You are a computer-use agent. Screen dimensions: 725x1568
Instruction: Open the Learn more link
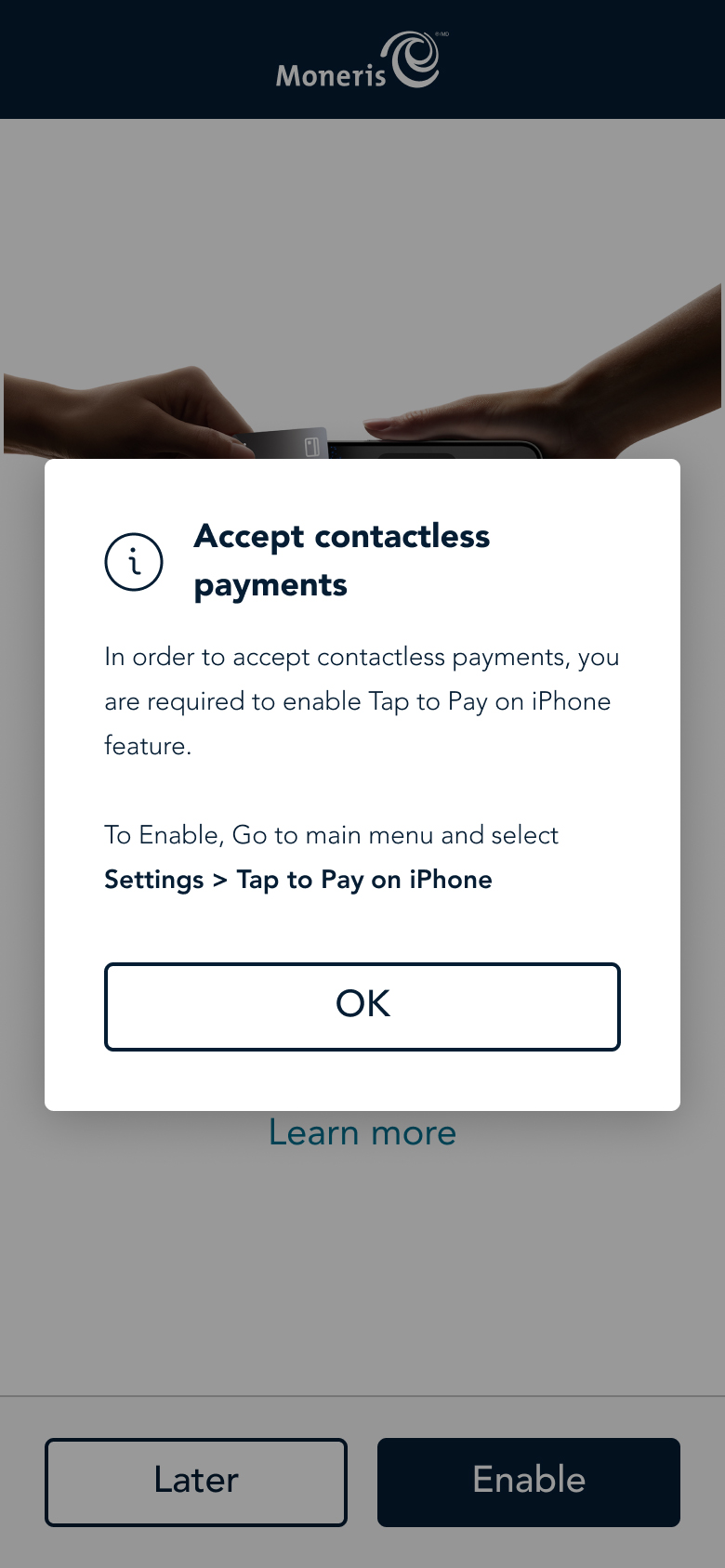tap(362, 1133)
